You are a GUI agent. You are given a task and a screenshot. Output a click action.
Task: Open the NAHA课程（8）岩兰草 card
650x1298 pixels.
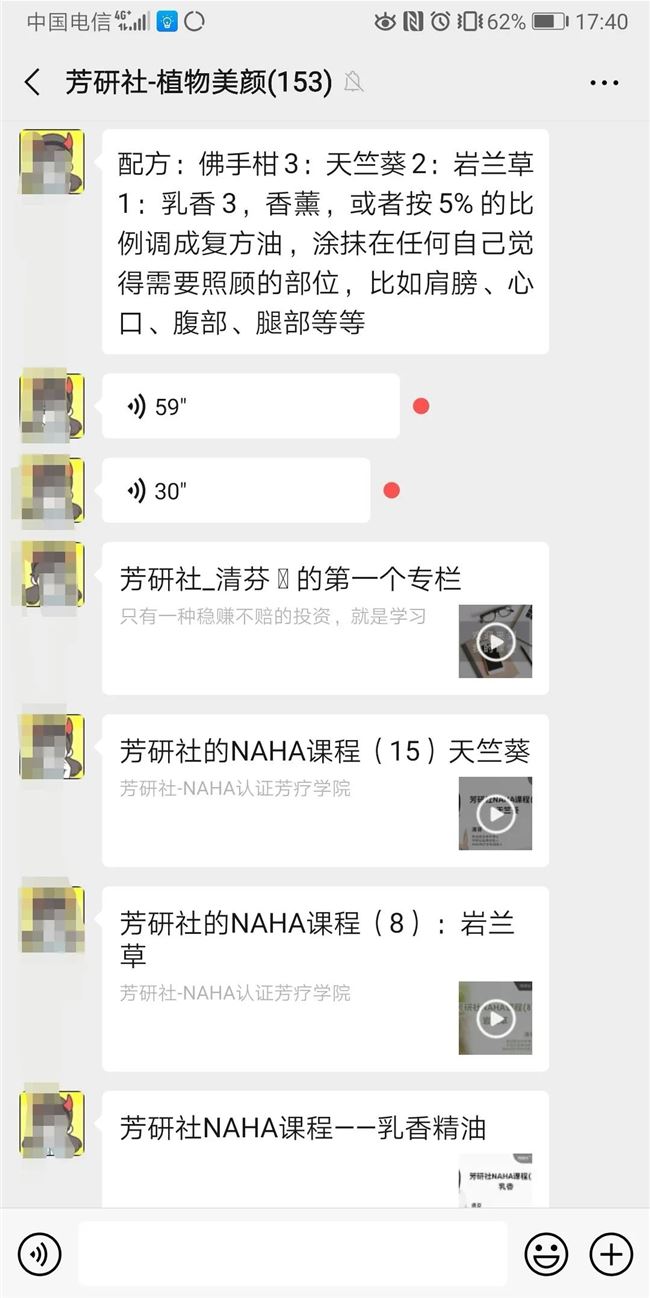tap(325, 978)
